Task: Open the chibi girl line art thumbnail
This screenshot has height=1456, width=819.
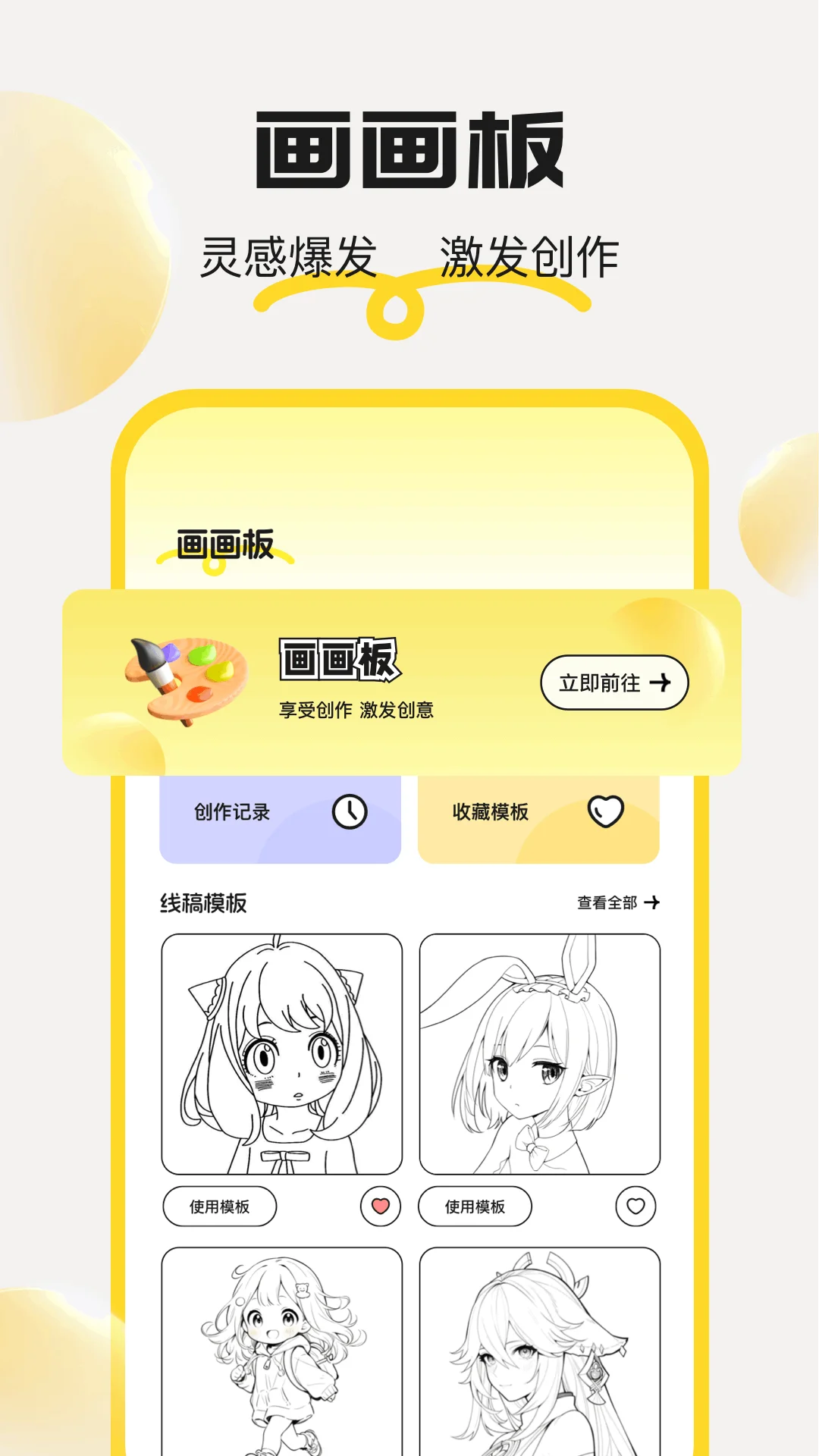Action: pyautogui.click(x=281, y=1357)
